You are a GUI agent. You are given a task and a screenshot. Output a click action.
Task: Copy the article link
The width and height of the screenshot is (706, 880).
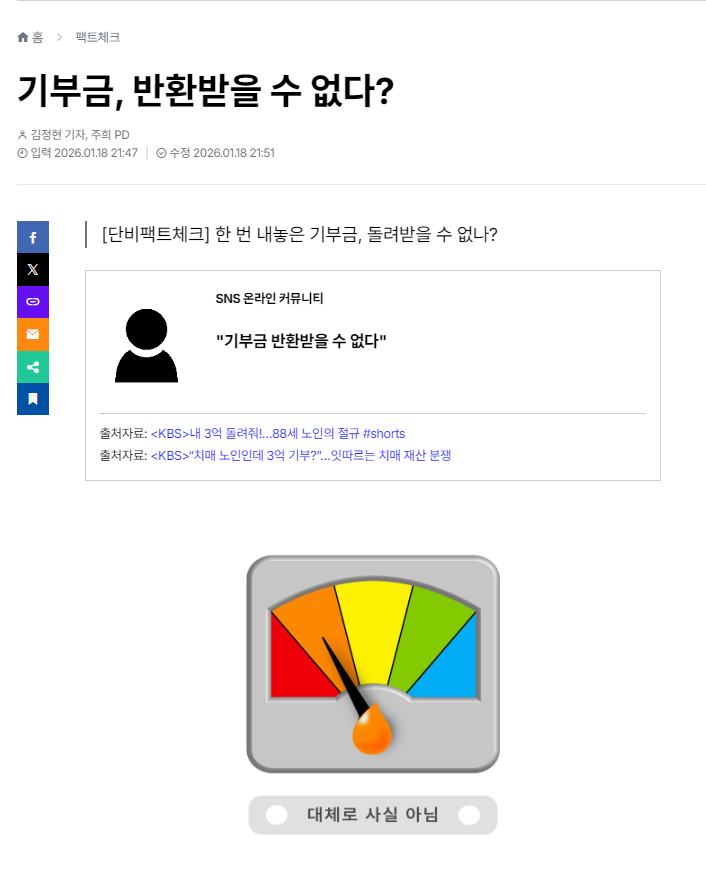33,302
